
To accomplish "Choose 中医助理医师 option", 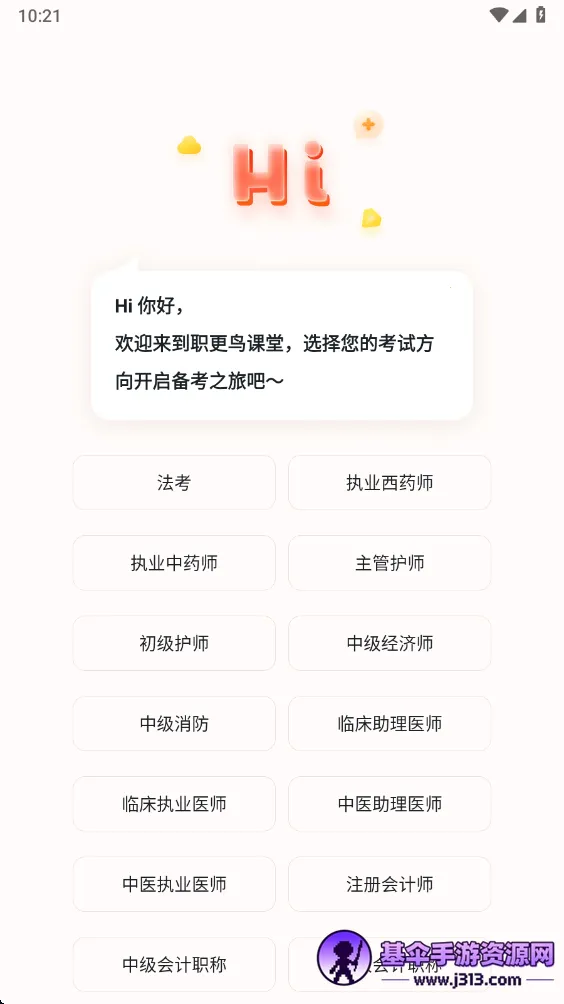I will 389,804.
